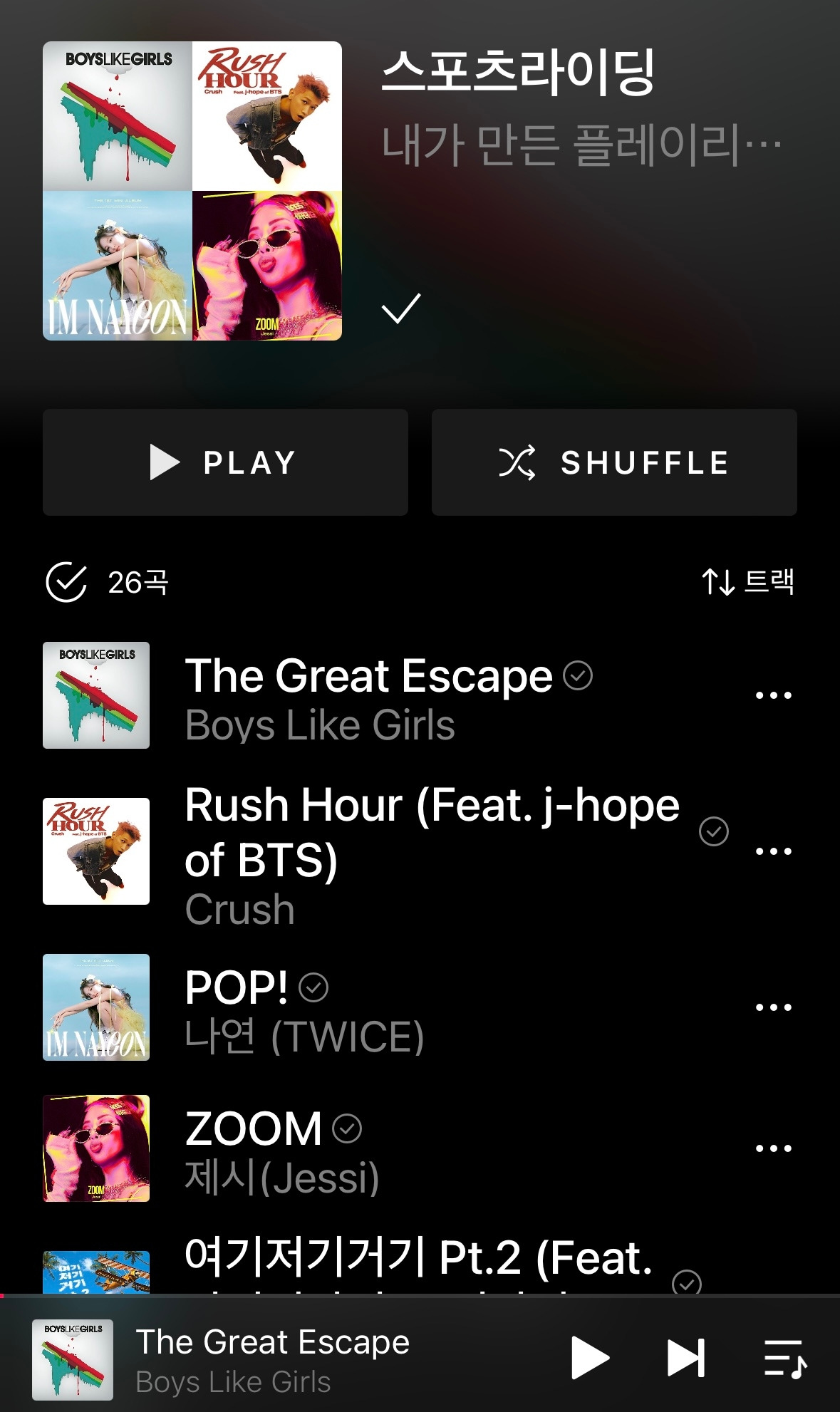Tap the select-all check icon beside 26곡
The width and height of the screenshot is (840, 1412).
click(66, 582)
